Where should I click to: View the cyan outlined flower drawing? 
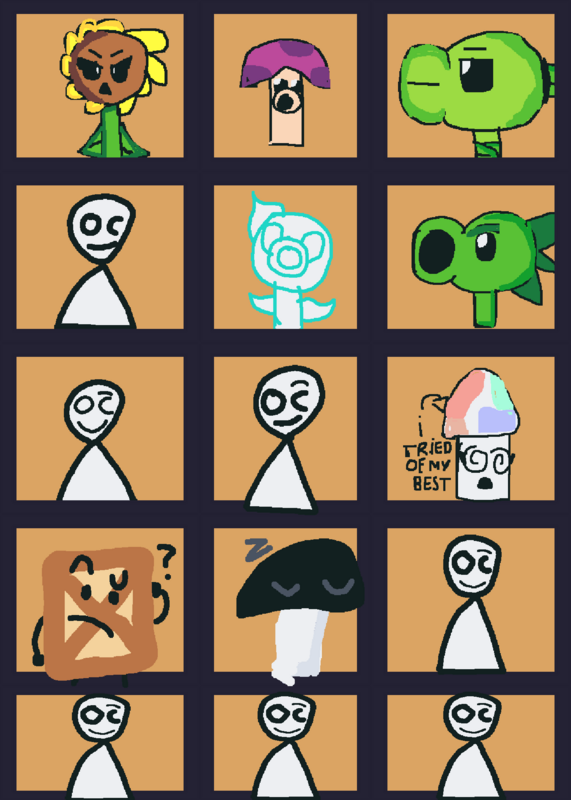[x=285, y=257]
